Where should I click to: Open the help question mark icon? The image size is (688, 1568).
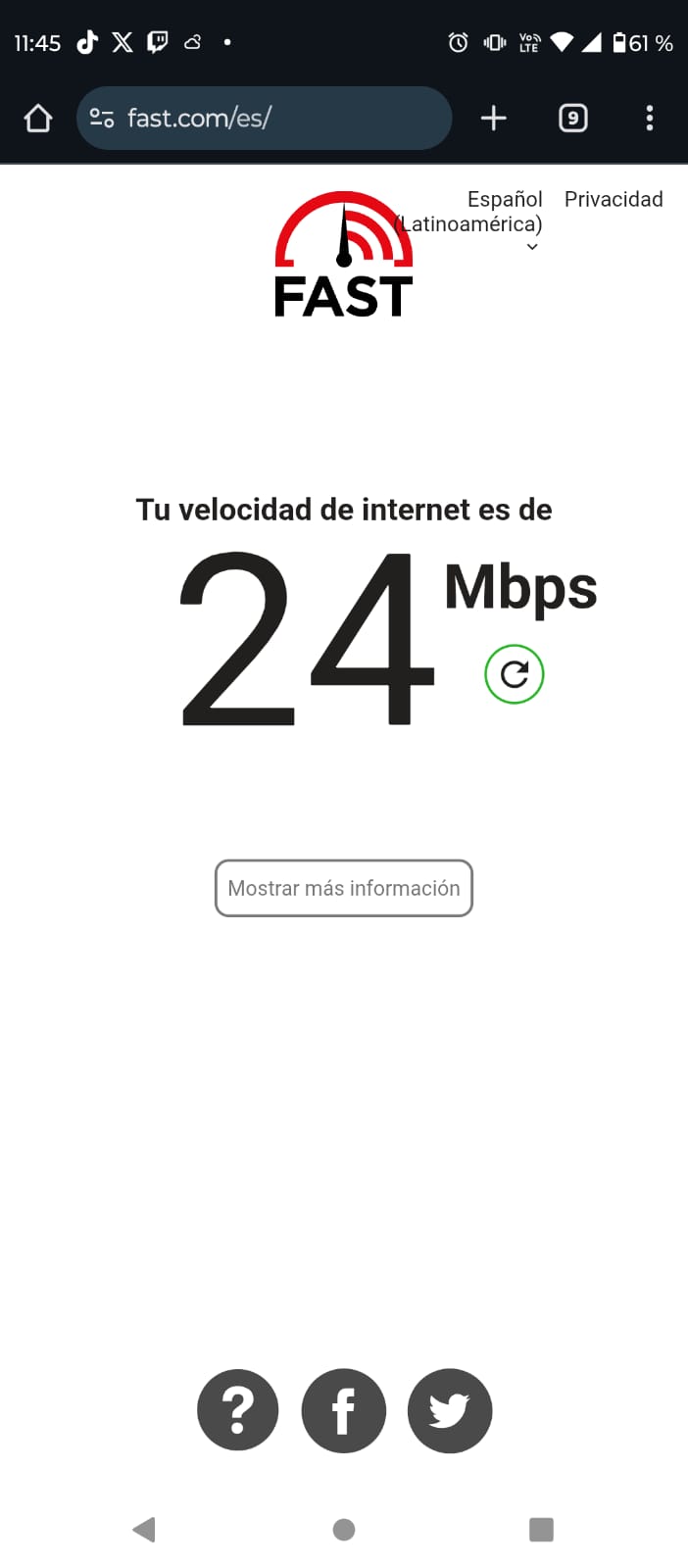(x=238, y=1410)
